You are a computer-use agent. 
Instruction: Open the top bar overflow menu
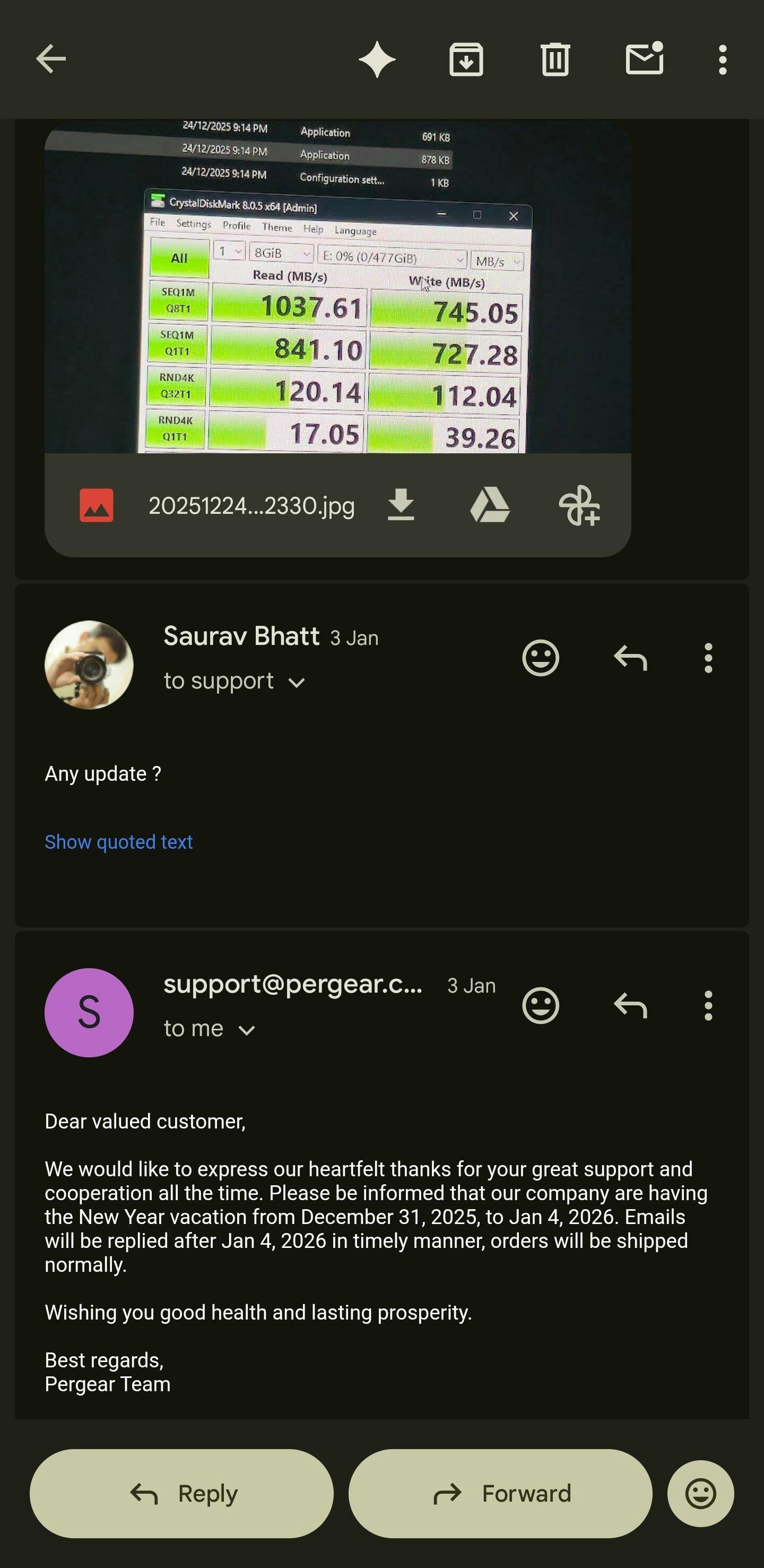pos(722,59)
